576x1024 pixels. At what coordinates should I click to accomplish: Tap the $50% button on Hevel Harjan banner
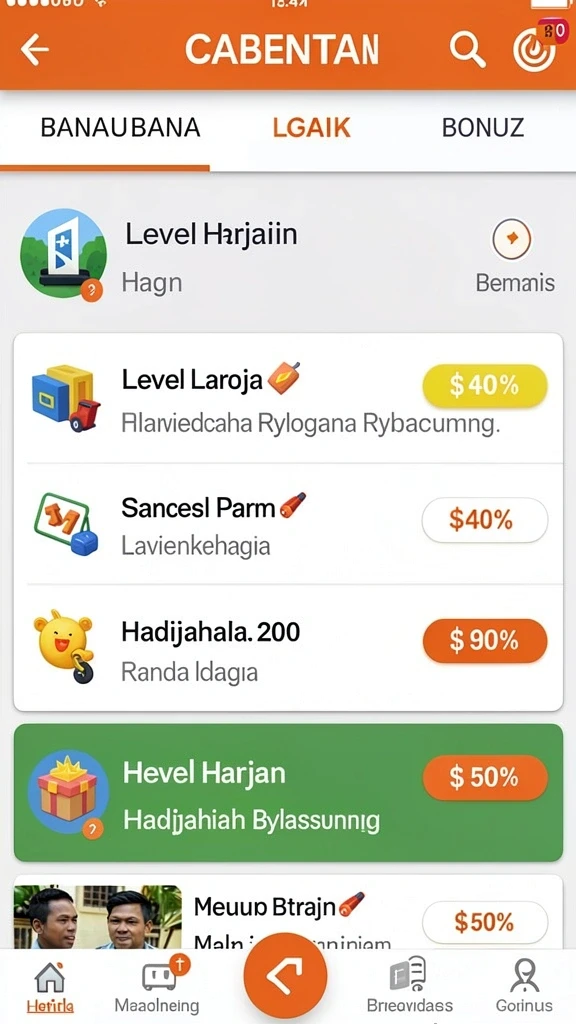[x=485, y=778]
